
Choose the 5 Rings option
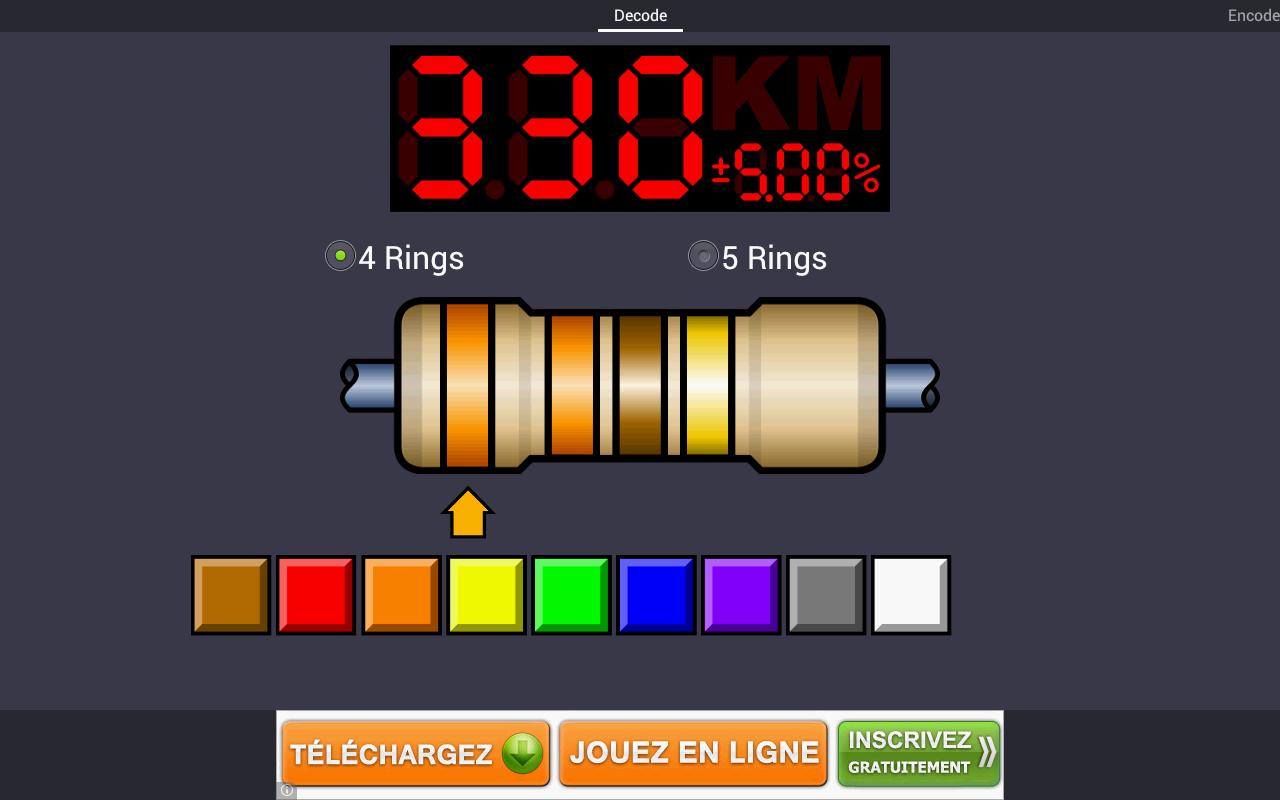point(704,257)
